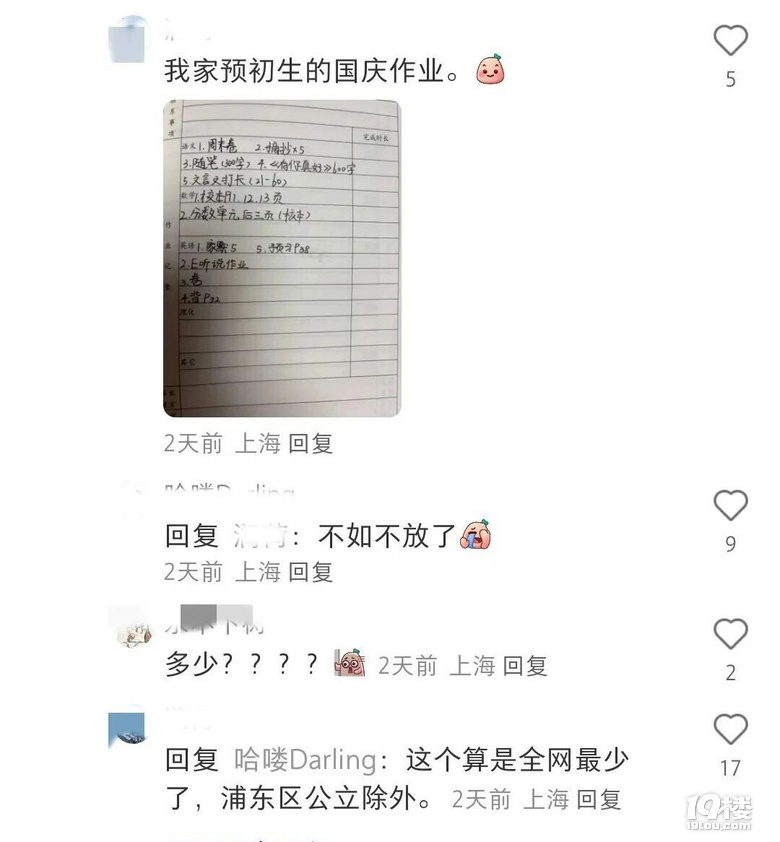Viewport: 780px width, 842px height.
Task: Reply to the 我家预初生的国庆作业 comment
Action: [x=310, y=443]
